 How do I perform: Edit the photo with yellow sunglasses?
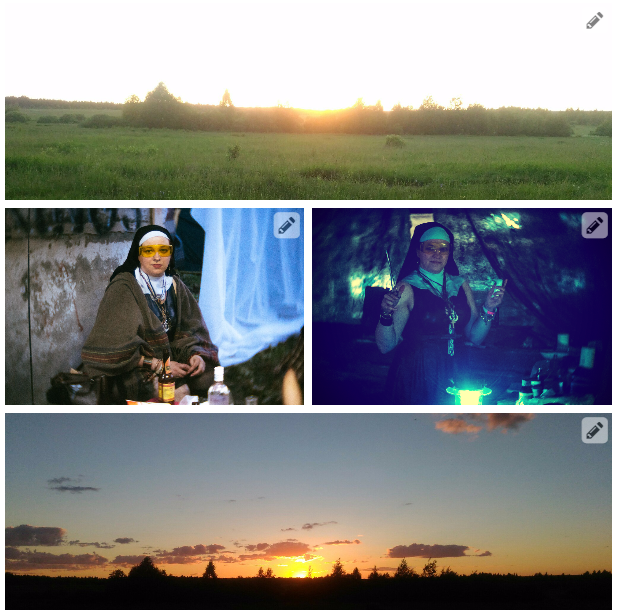click(287, 225)
